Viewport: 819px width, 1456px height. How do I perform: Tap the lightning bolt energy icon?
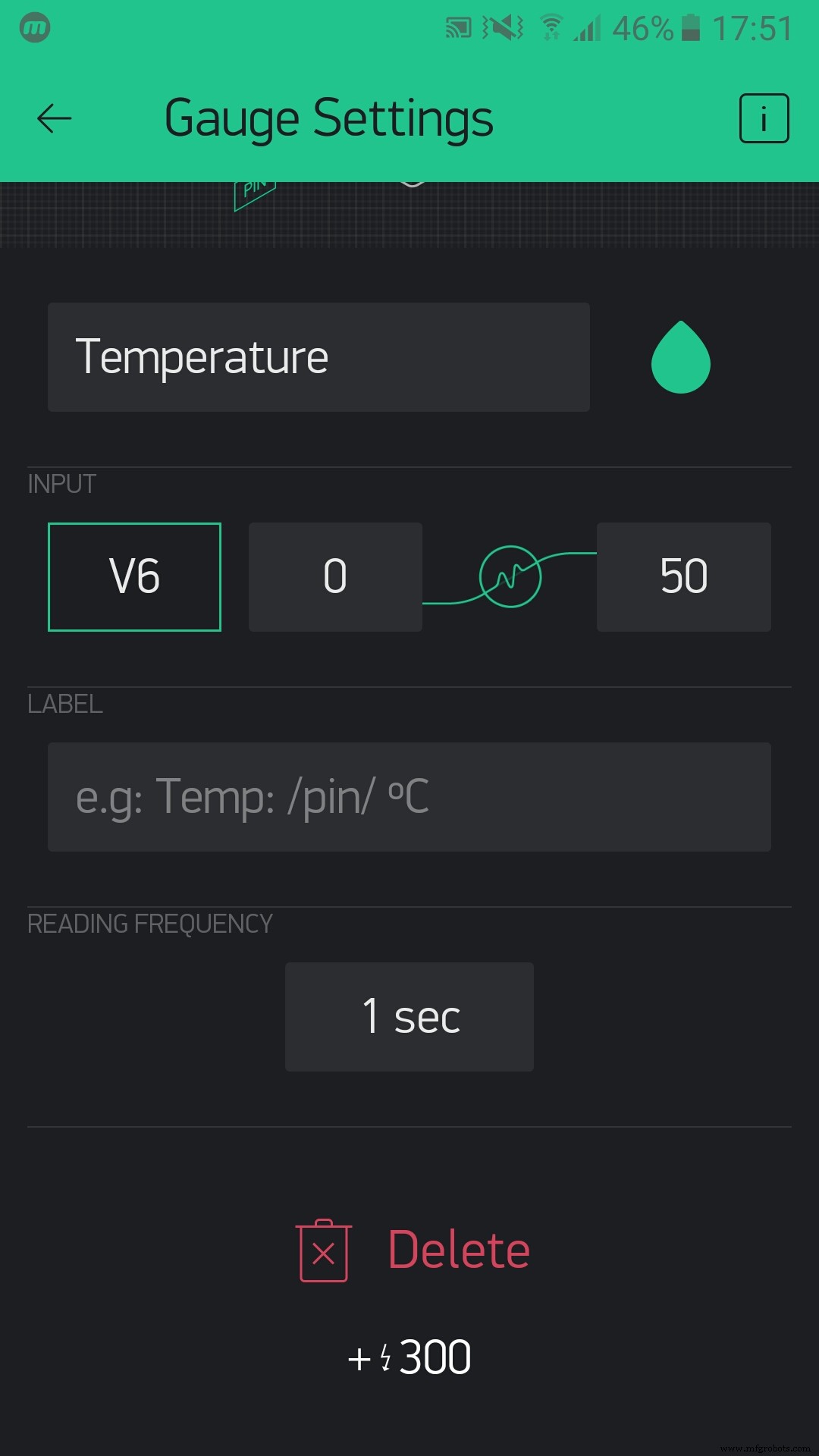pos(387,1356)
